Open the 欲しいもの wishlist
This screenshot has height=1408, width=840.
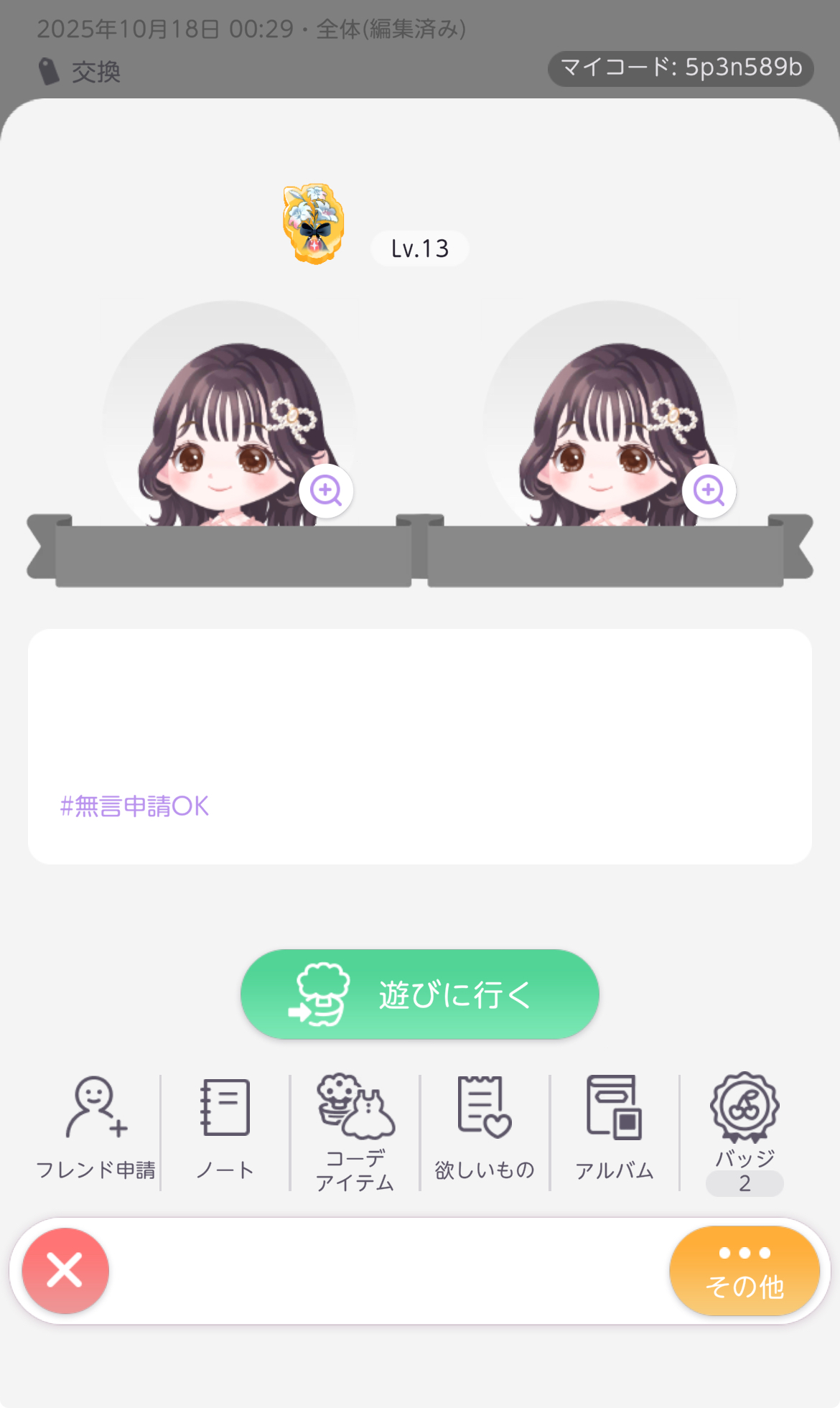pos(485,1129)
